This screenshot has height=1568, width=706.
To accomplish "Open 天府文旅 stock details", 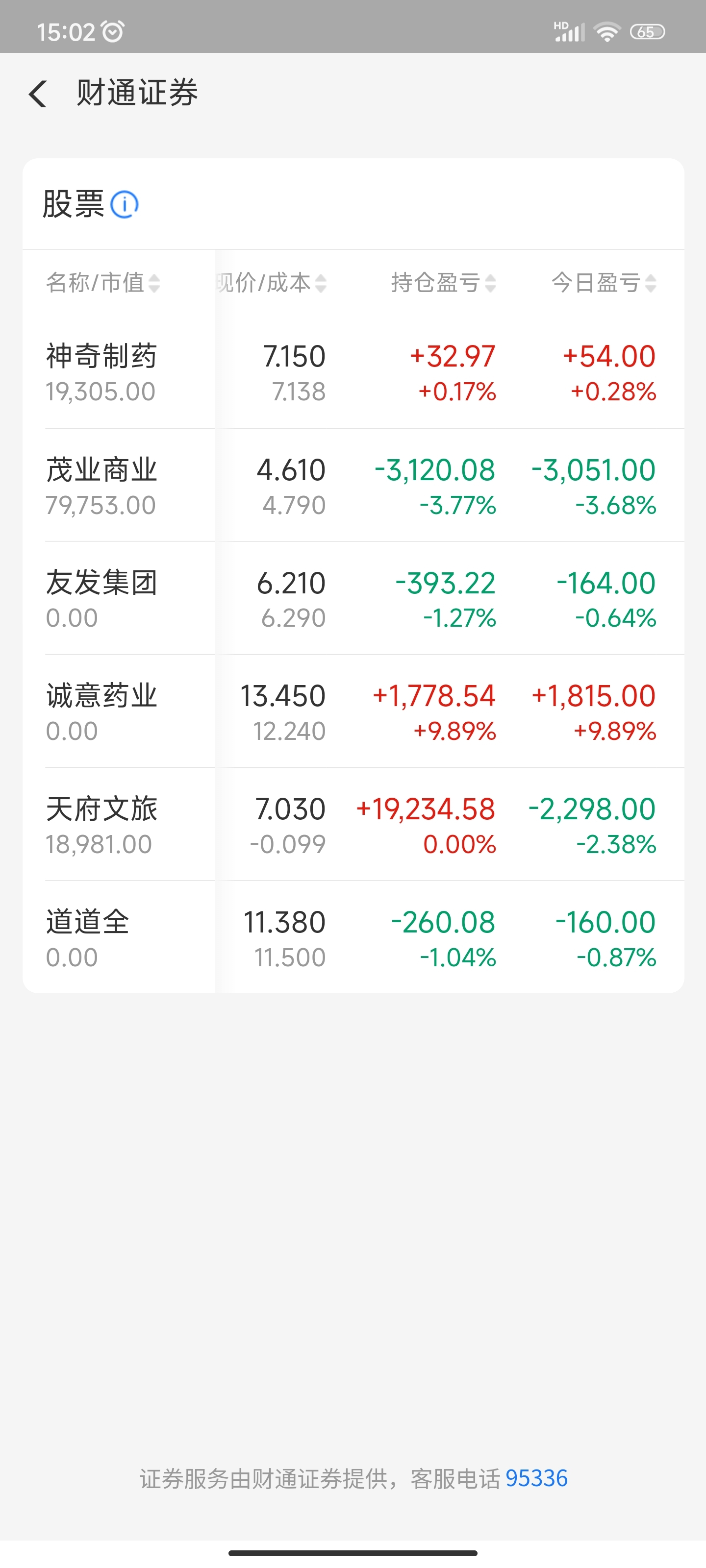I will tap(353, 825).
